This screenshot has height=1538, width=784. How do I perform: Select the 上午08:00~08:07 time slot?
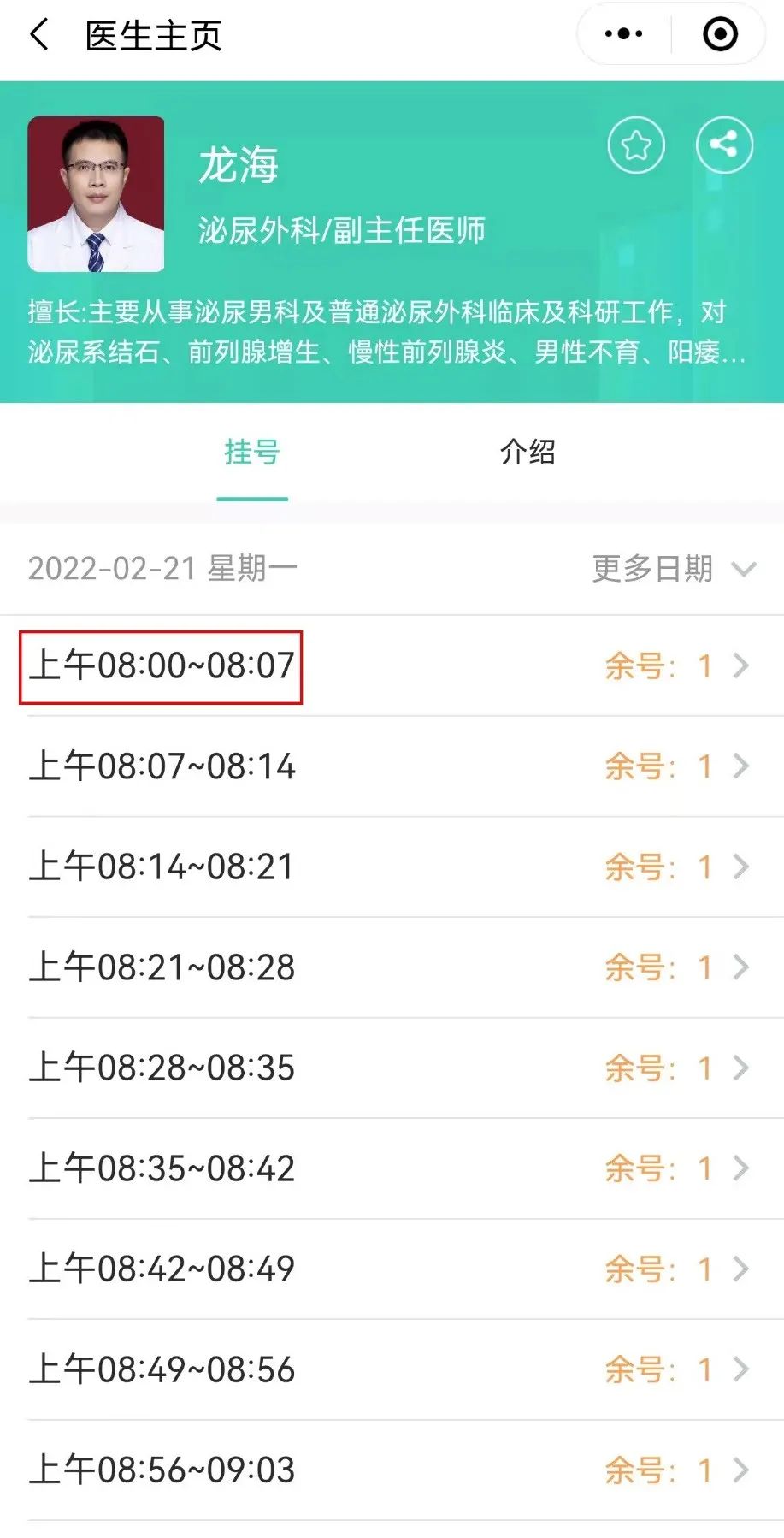(x=392, y=665)
